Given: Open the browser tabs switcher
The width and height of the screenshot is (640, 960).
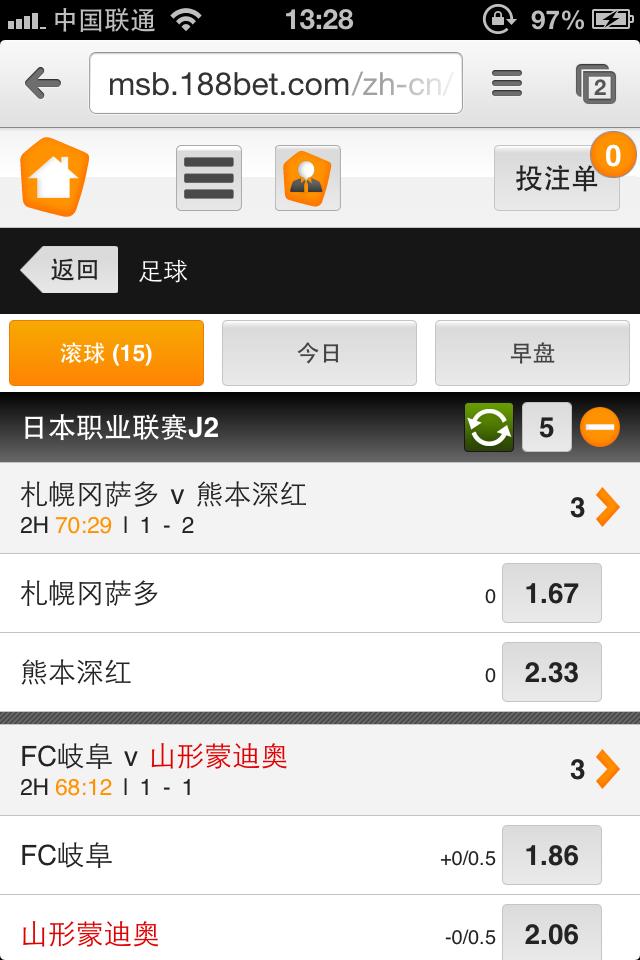Looking at the screenshot, I should 596,85.
